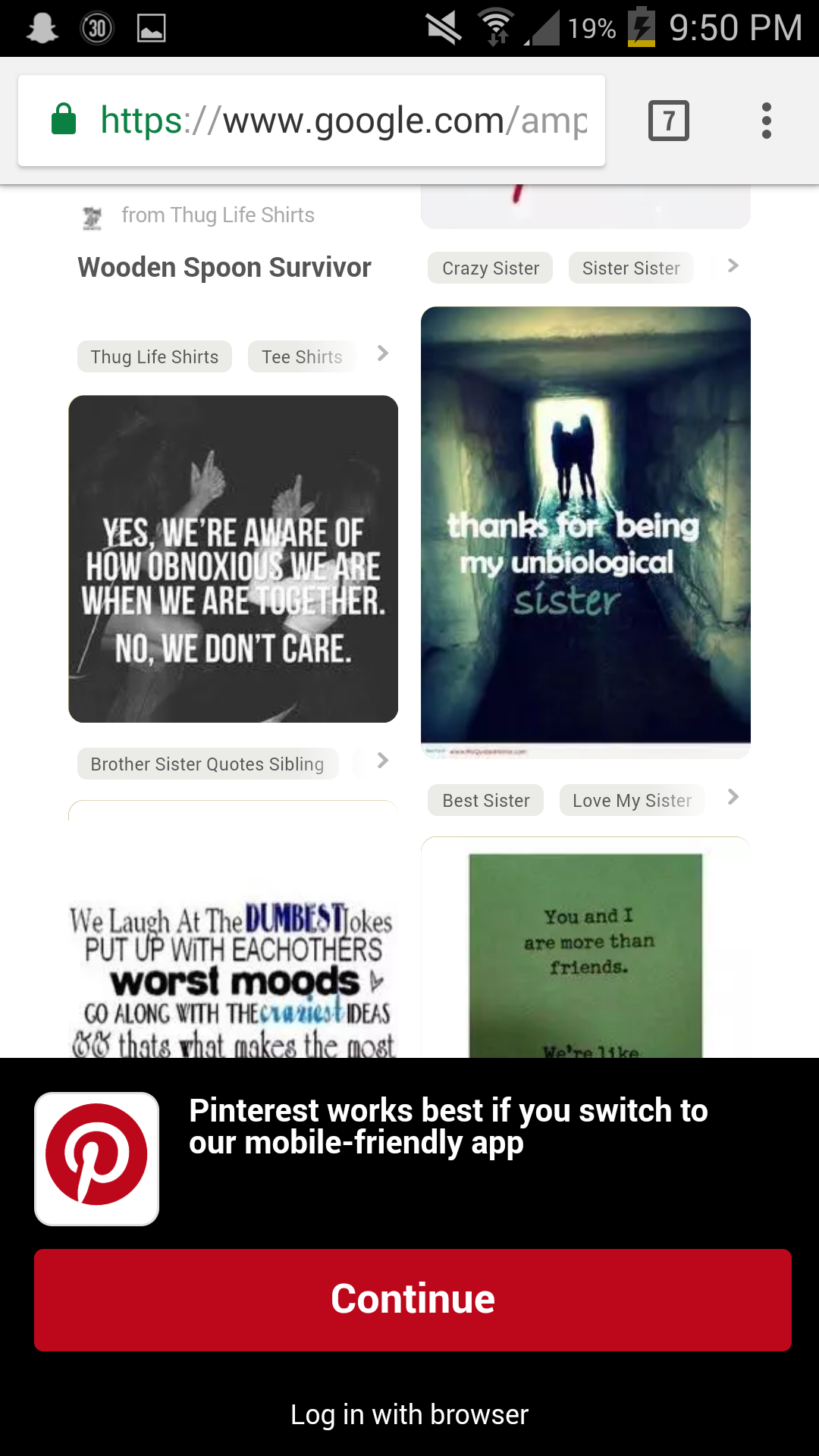This screenshot has width=819, height=1456.
Task: Expand more tags next to Love My Sister
Action: coord(733,797)
